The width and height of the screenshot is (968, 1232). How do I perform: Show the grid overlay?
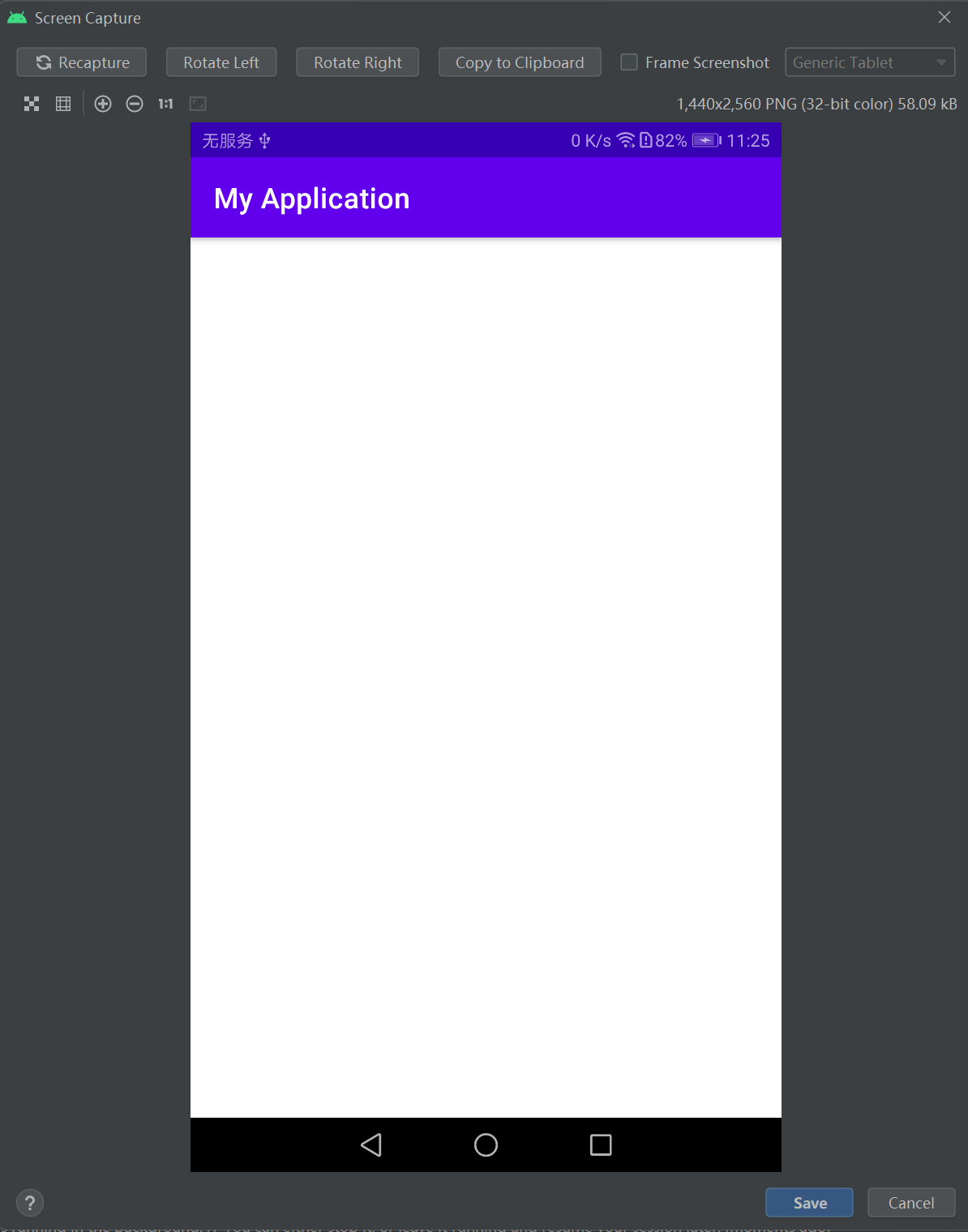pyautogui.click(x=63, y=104)
